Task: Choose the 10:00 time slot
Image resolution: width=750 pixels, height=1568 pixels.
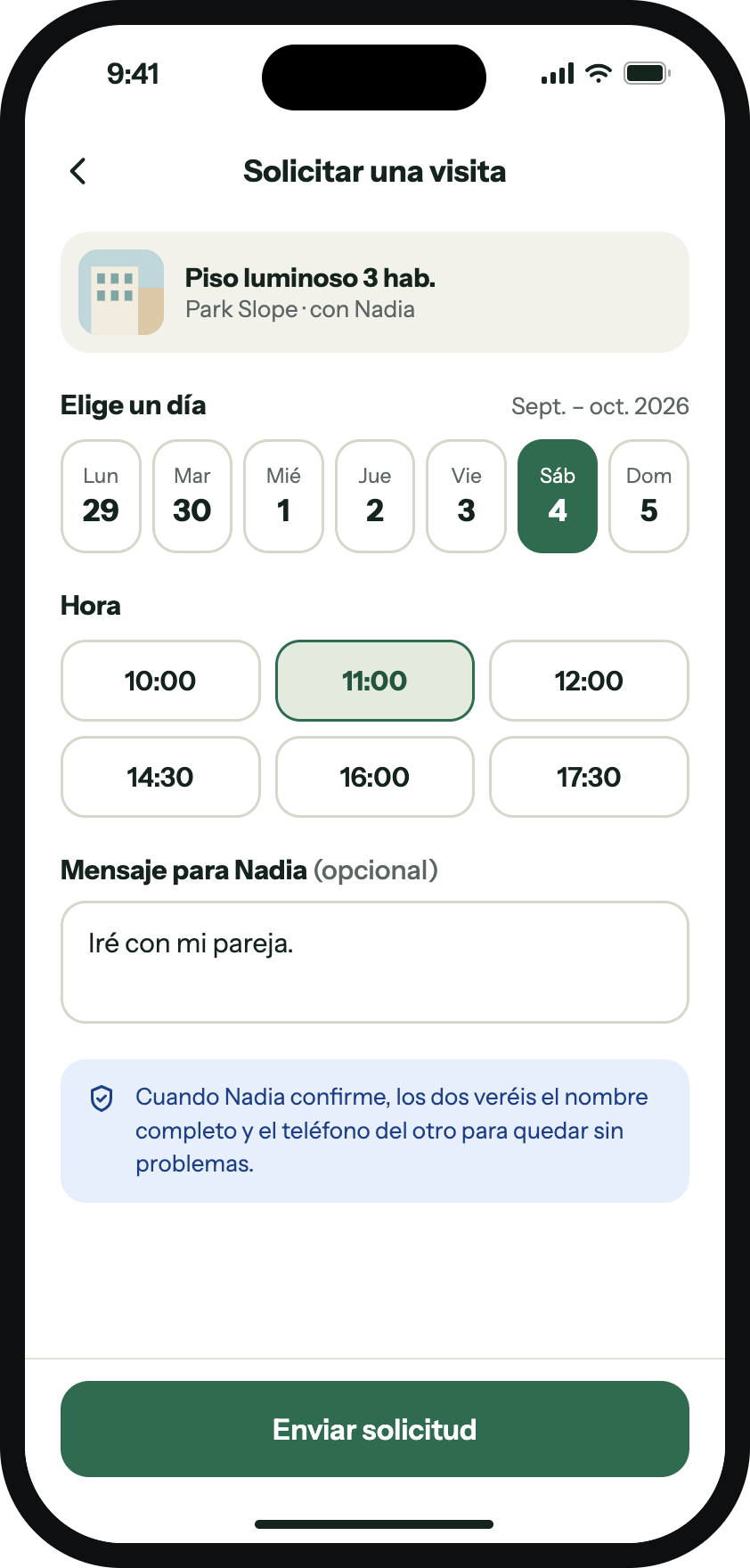Action: [160, 681]
